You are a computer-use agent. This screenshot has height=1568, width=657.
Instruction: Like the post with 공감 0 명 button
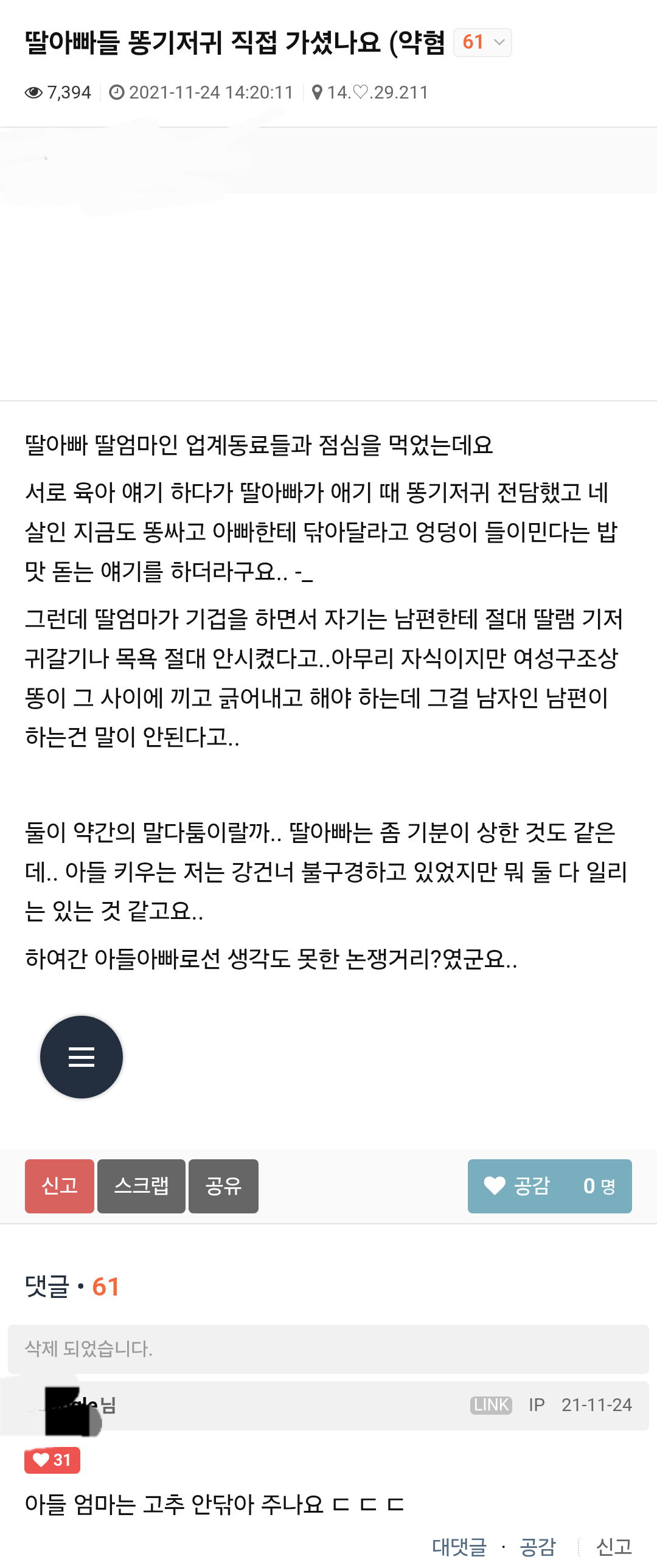[x=549, y=1186]
